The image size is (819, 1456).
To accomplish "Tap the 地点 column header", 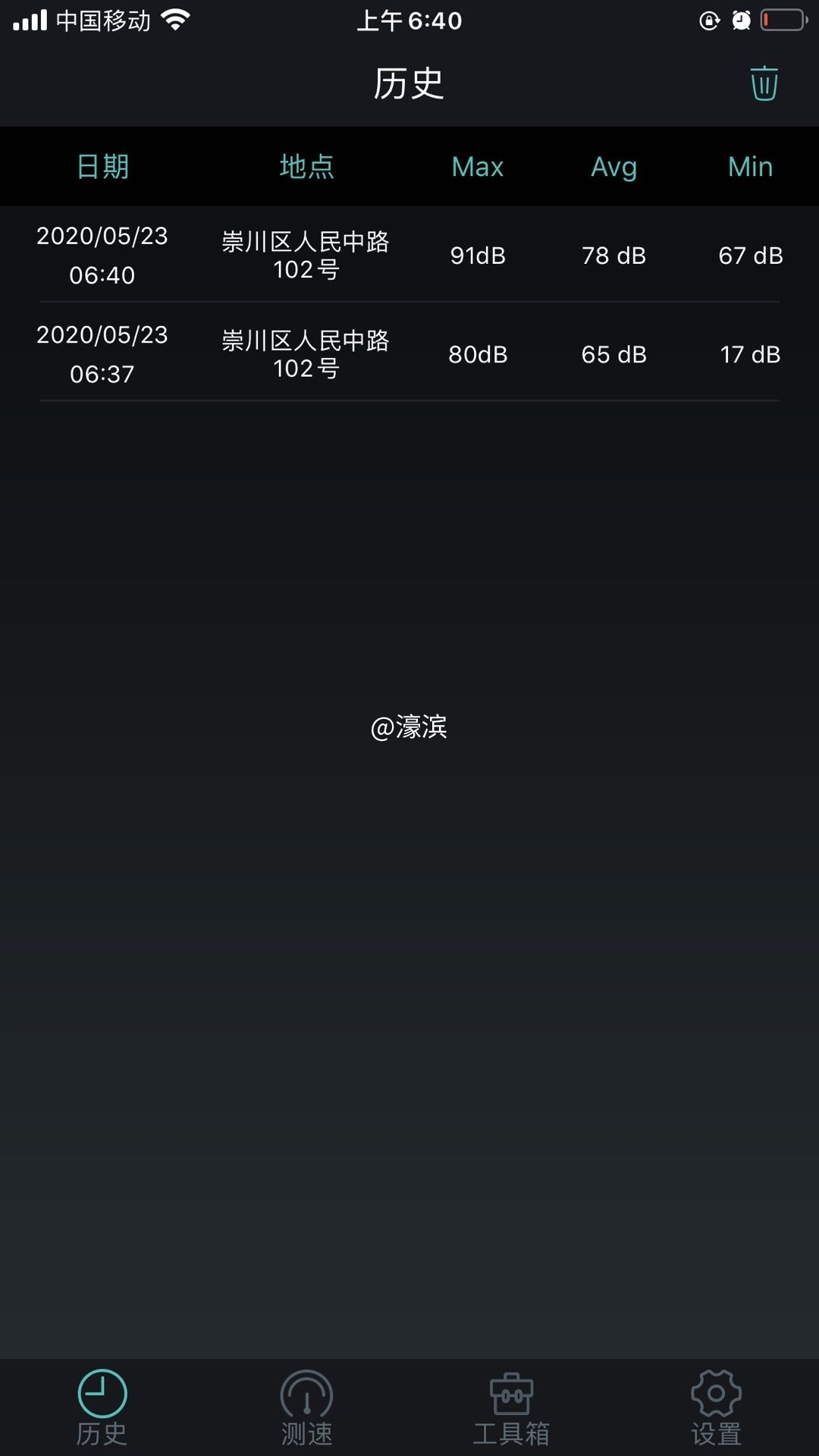I will (x=306, y=165).
